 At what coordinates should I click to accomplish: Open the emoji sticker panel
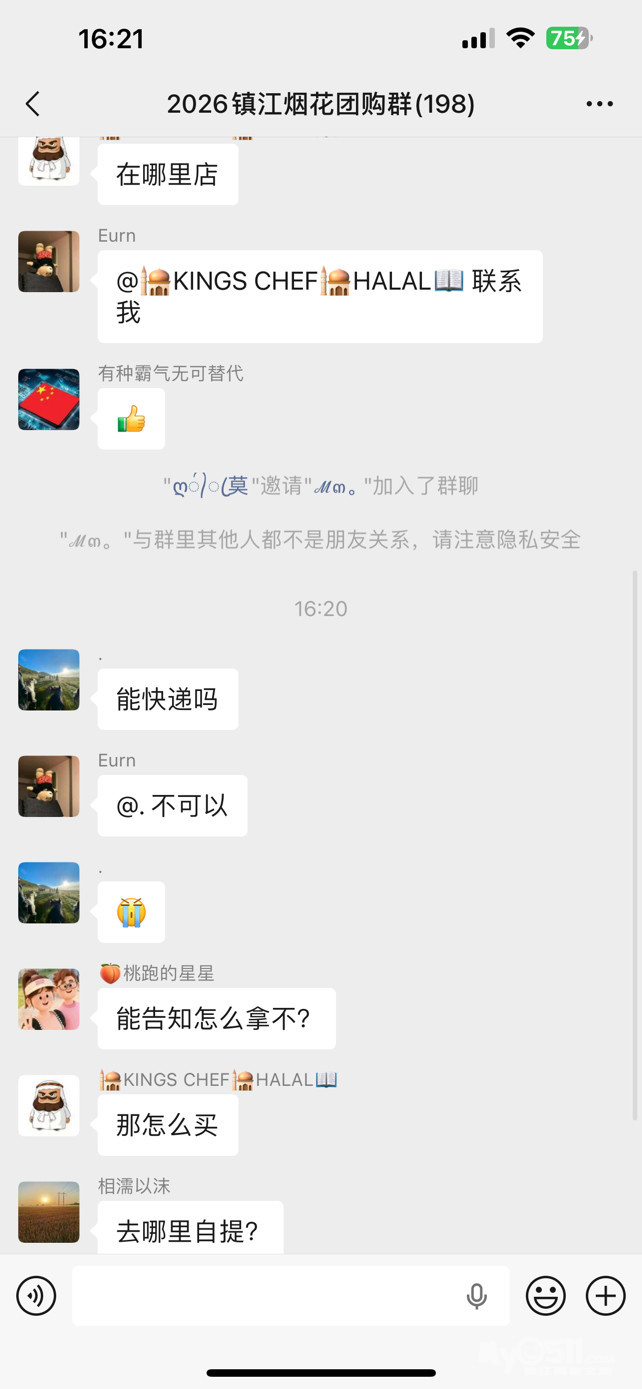click(x=546, y=1296)
